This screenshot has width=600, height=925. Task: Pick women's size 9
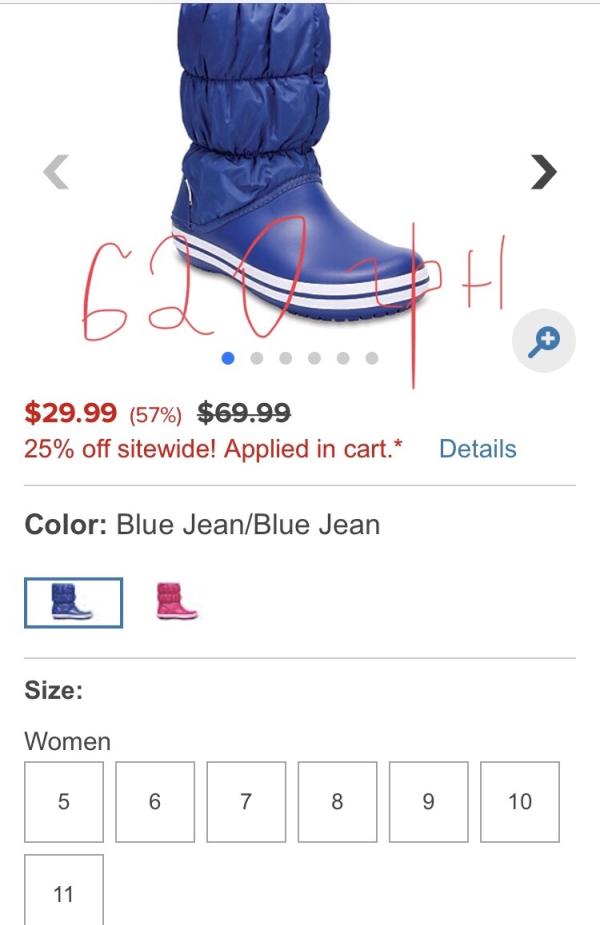coord(428,802)
